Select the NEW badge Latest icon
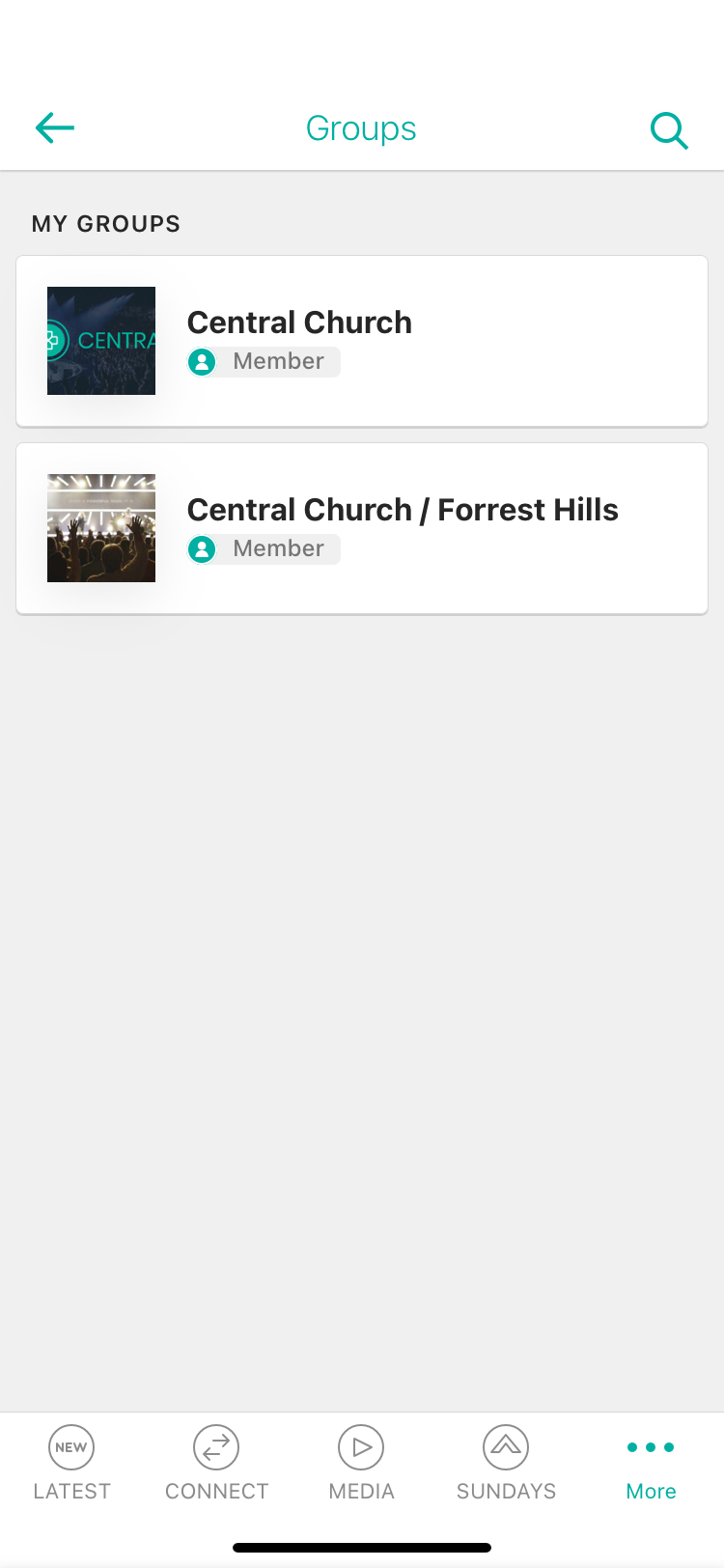This screenshot has width=724, height=1568. [70, 1446]
